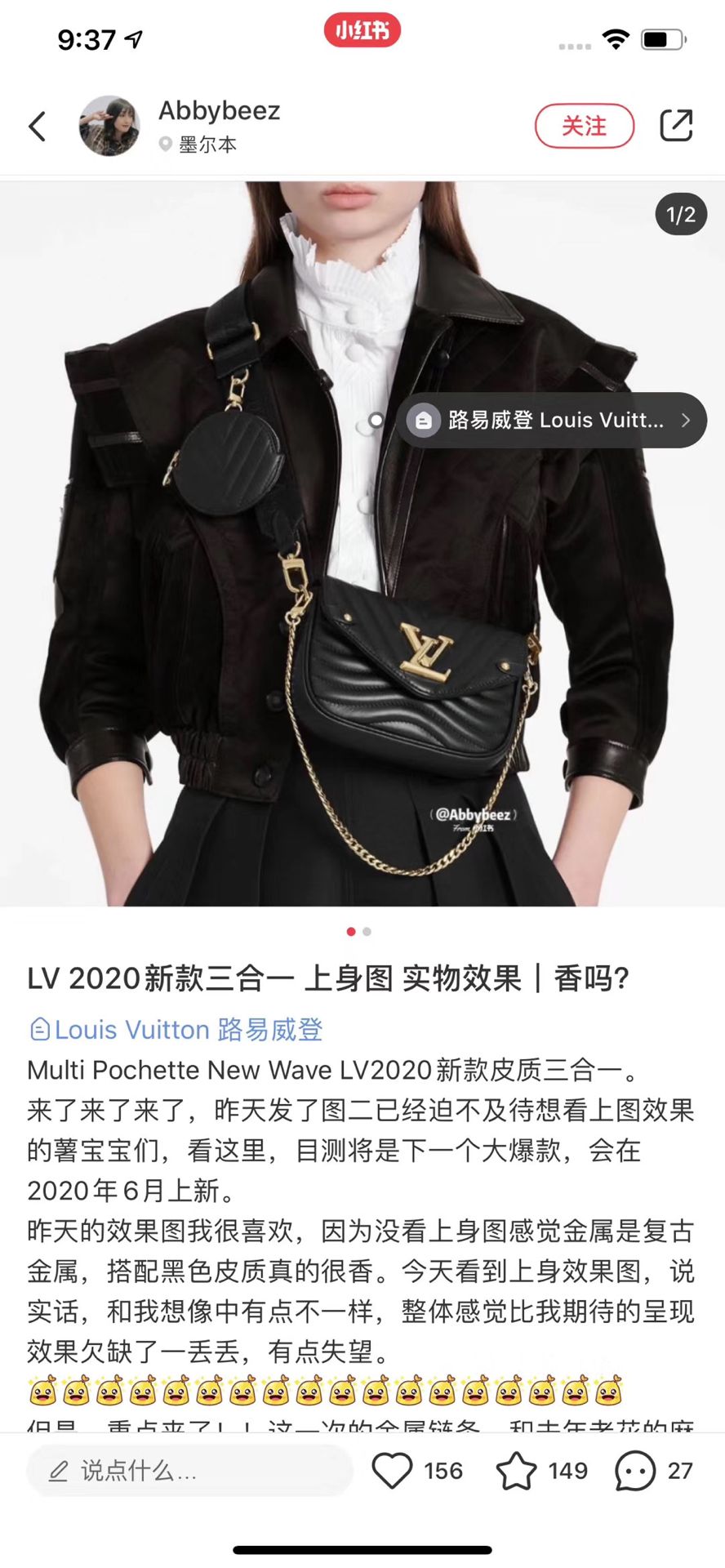The height and width of the screenshot is (1568, 725).
Task: Share this post
Action: point(676,126)
